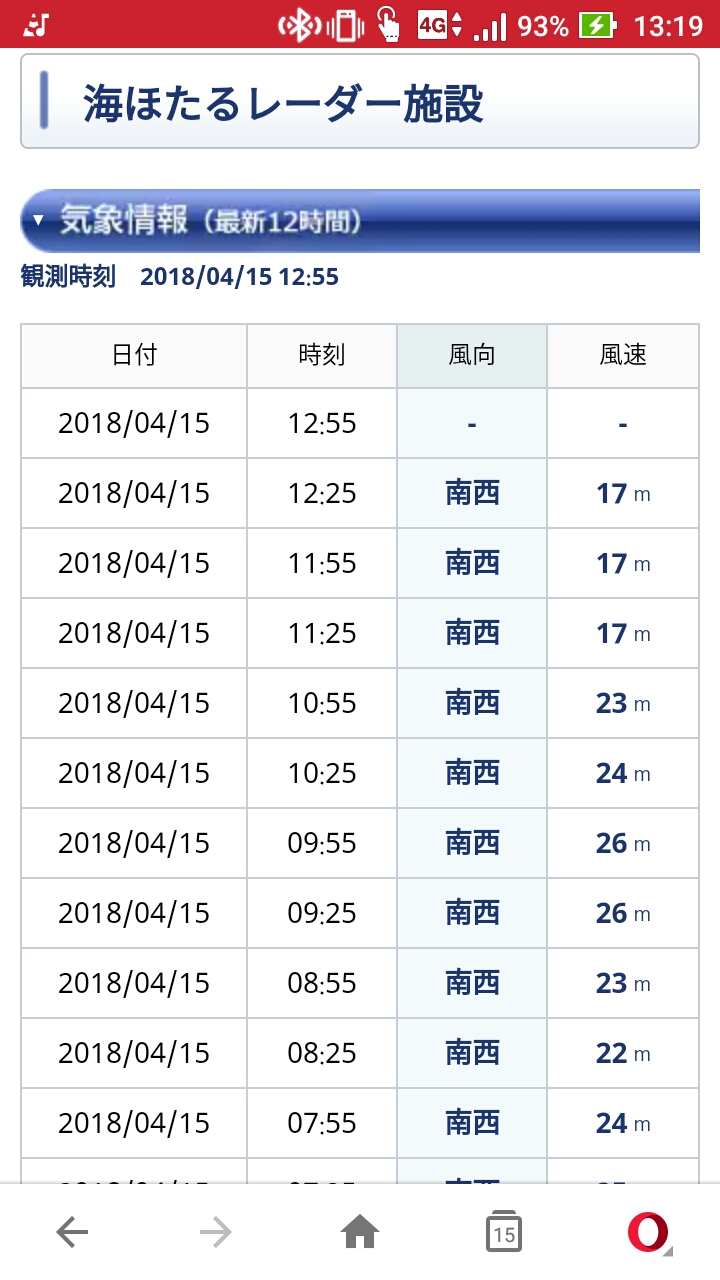
Task: Go back to the previous page
Action: point(72,1233)
